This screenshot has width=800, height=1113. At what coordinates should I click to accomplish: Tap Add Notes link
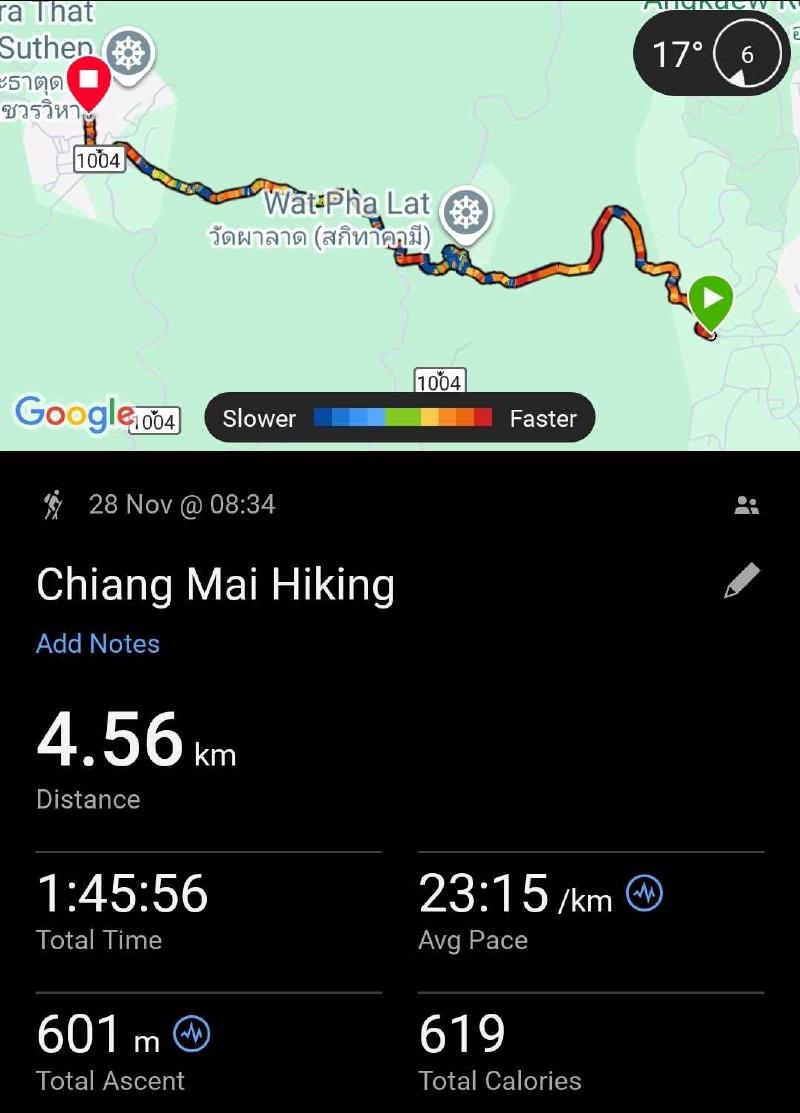click(x=98, y=643)
